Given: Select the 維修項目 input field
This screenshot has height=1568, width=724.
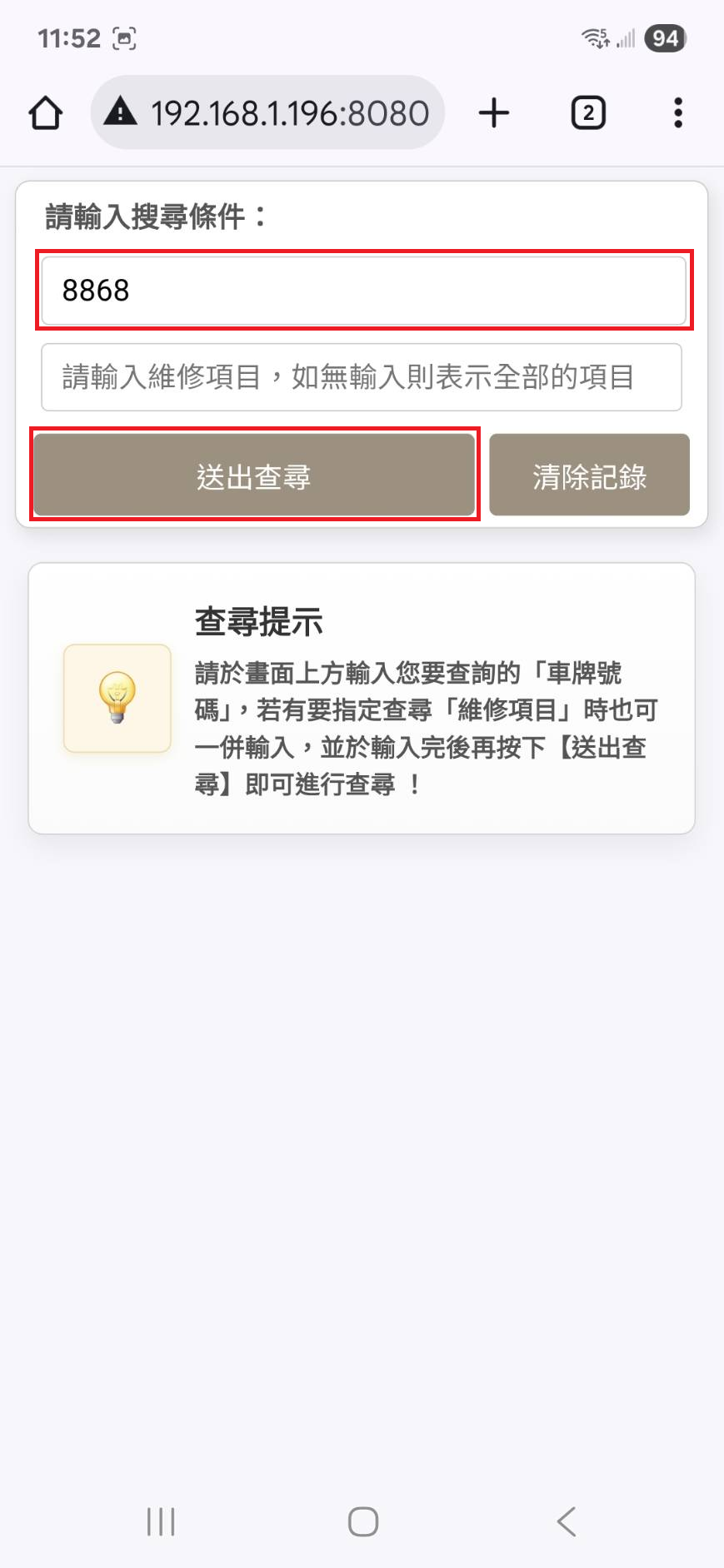Looking at the screenshot, I should (362, 377).
